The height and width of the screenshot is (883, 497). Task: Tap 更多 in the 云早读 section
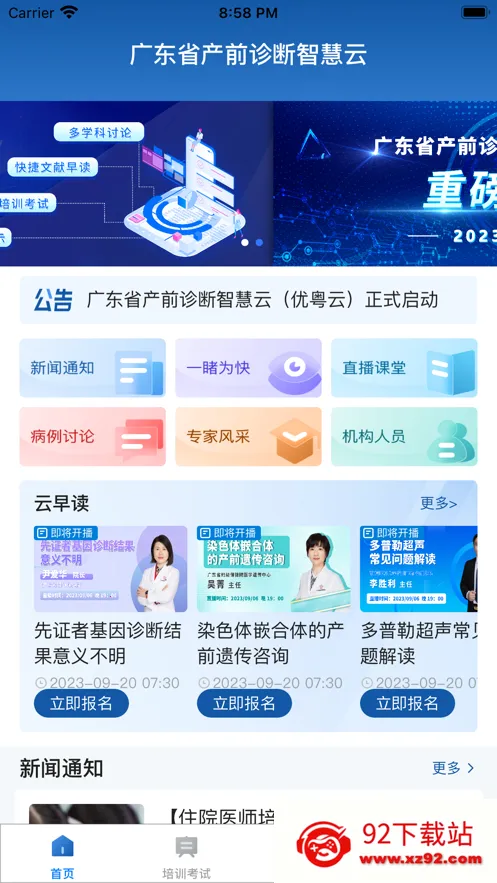coord(438,503)
